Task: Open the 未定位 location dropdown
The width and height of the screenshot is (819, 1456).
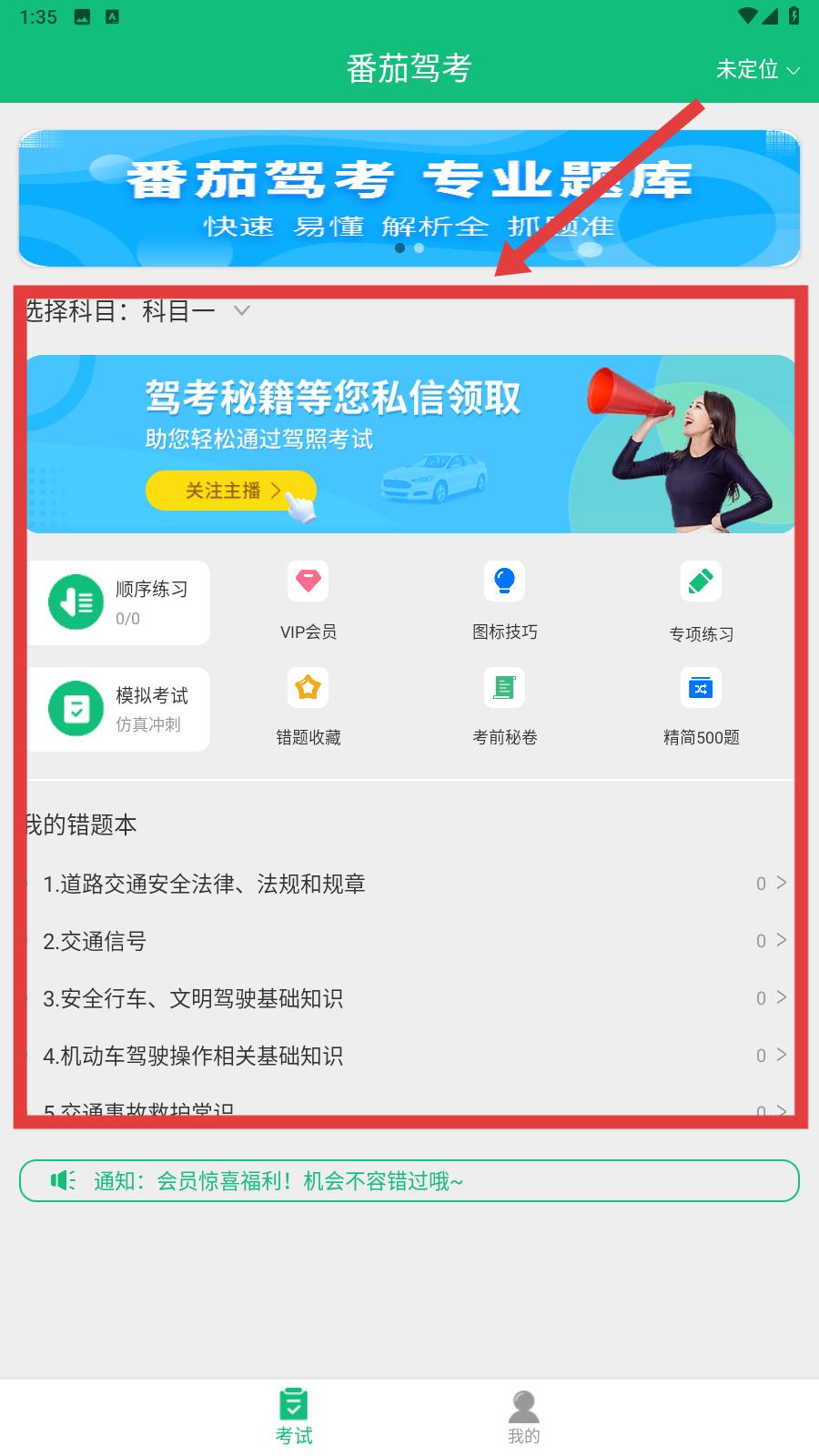Action: tap(758, 69)
